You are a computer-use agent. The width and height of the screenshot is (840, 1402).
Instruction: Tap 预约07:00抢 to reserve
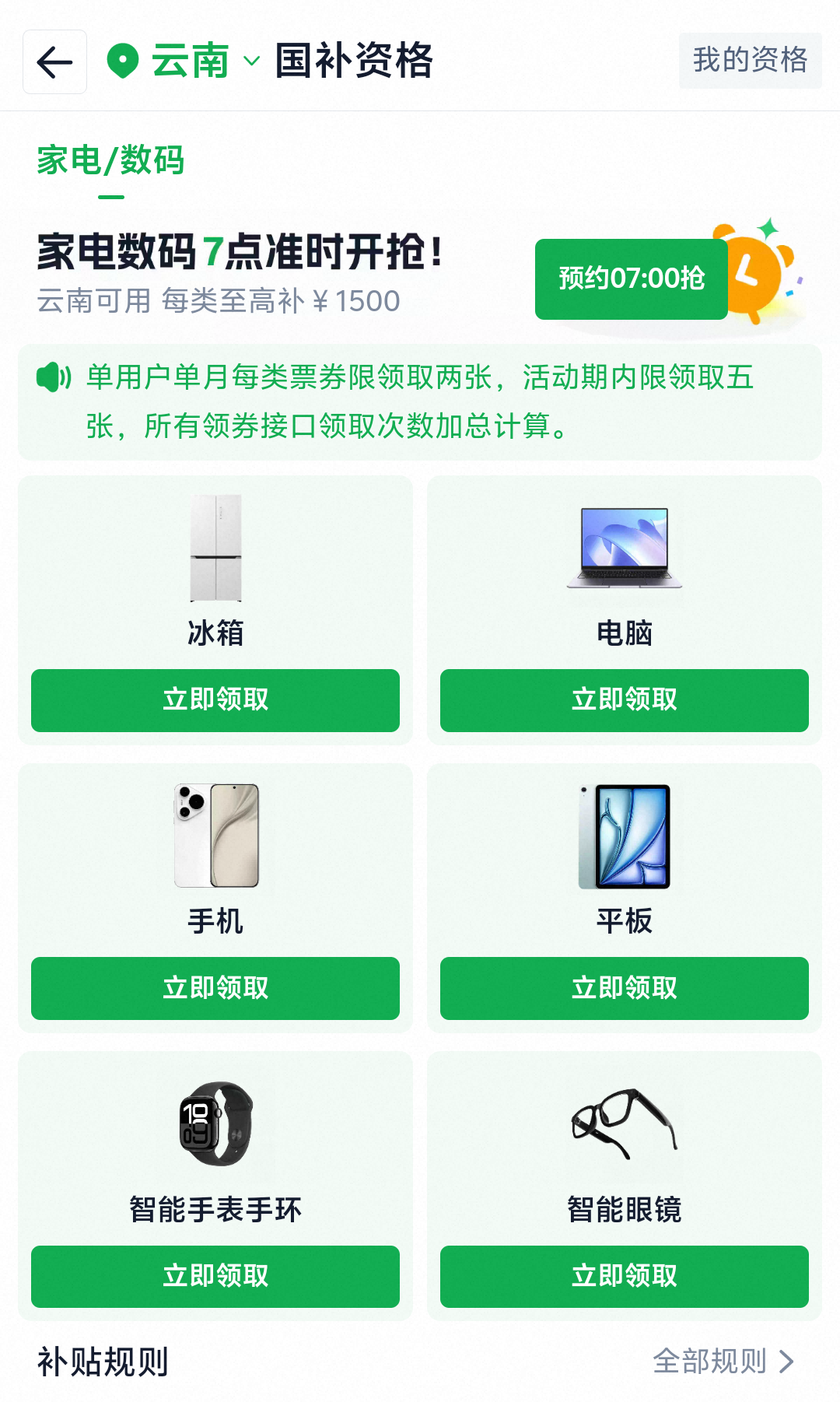(630, 279)
